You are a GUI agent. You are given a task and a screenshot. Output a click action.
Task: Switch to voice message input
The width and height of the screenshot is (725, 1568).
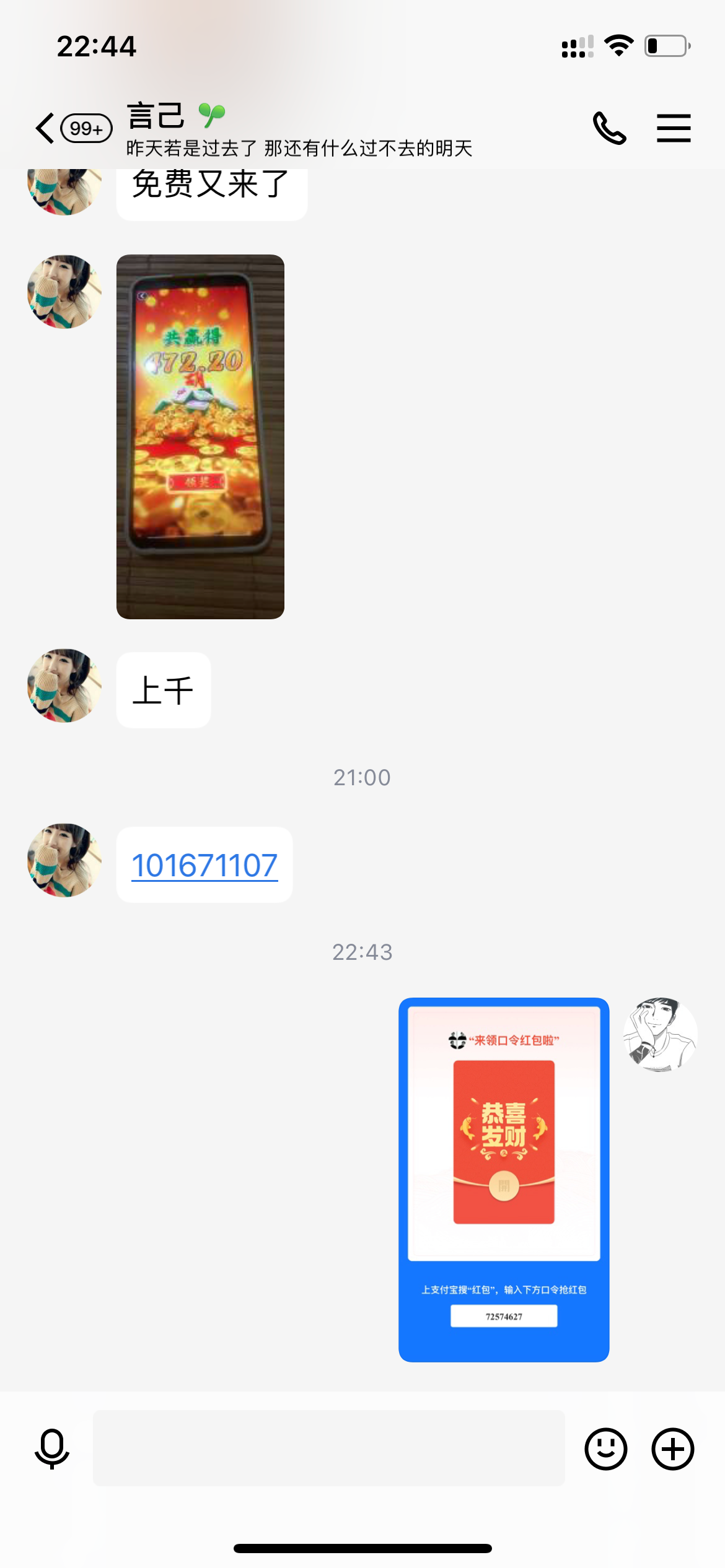click(x=52, y=1448)
